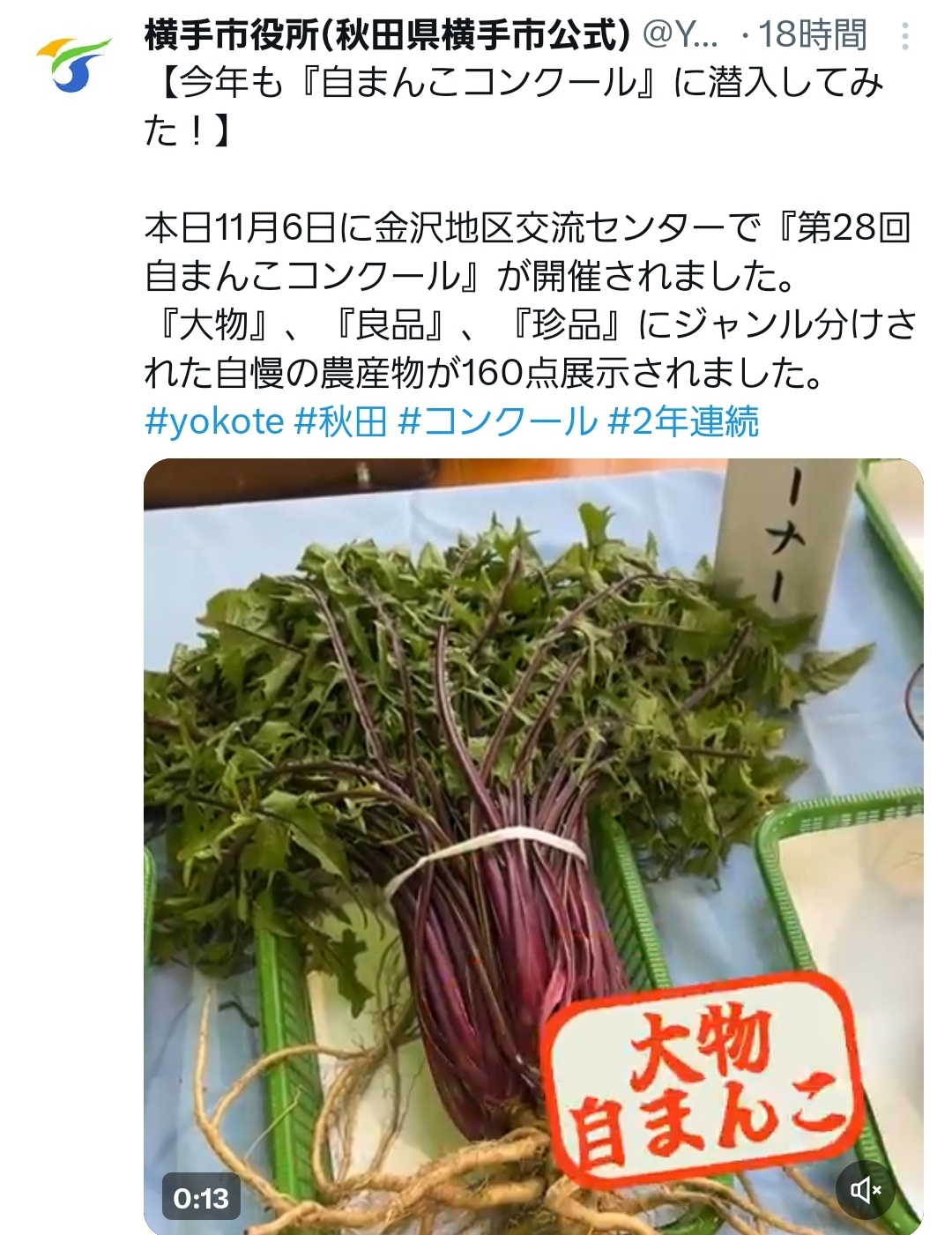Open the 横手市役所 account name

click(x=388, y=35)
